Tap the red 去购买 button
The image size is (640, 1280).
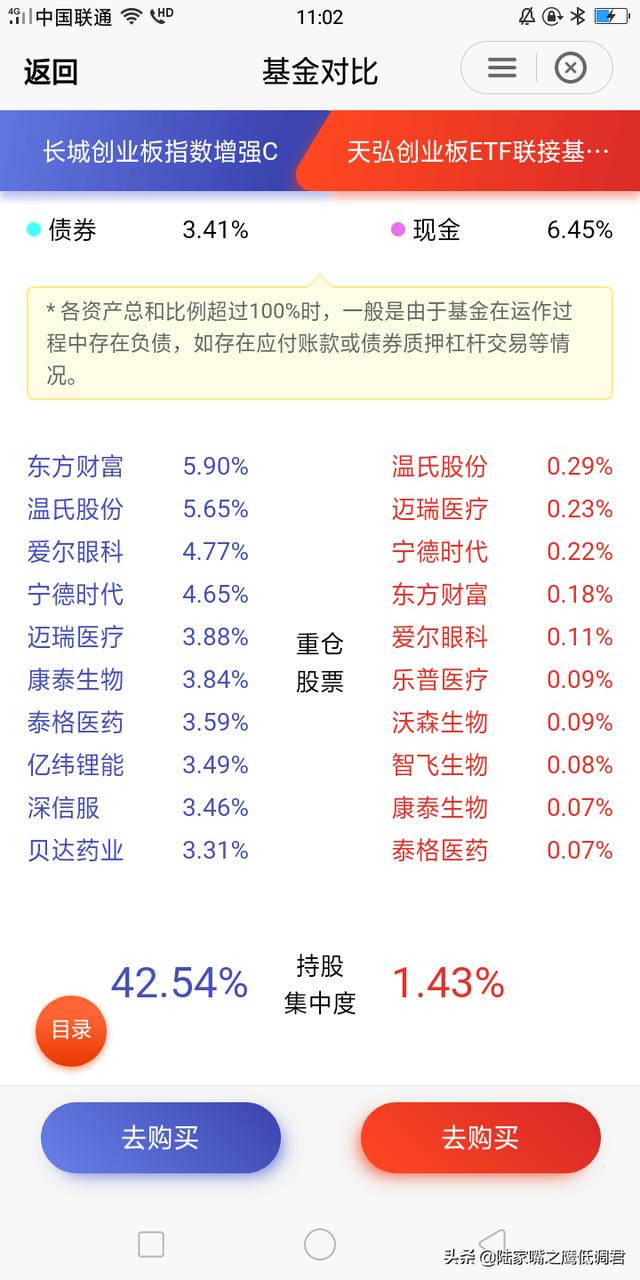tap(480, 1138)
